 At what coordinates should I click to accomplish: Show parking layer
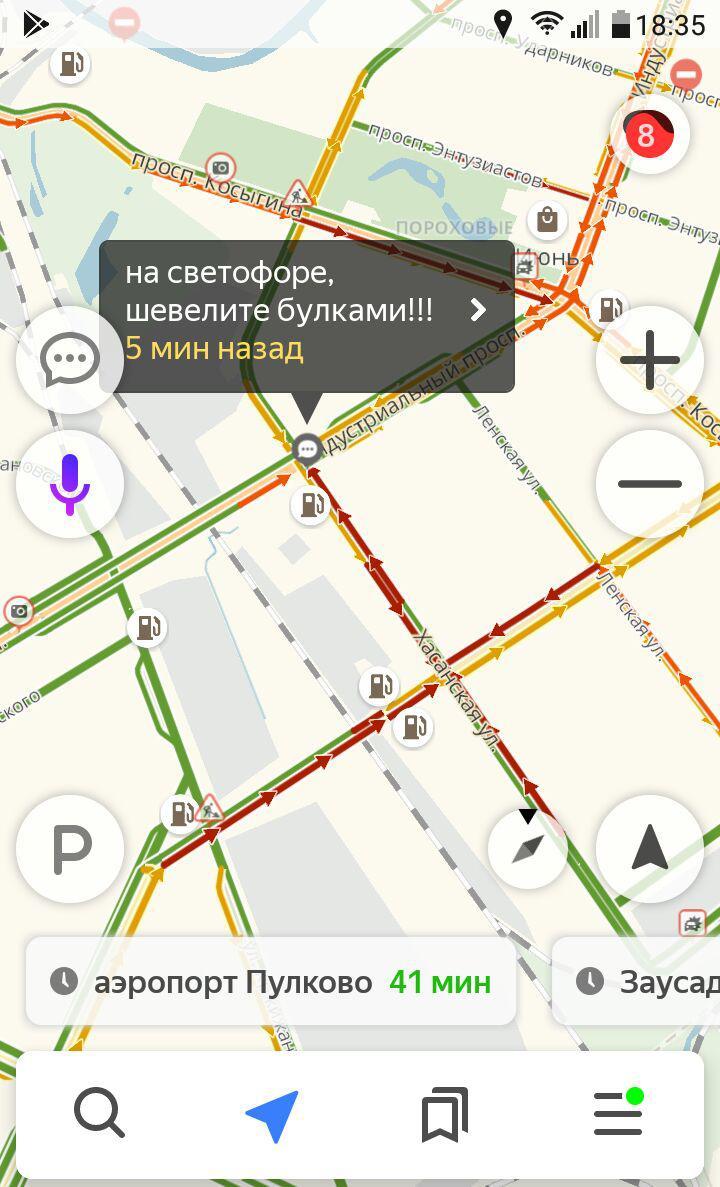(x=70, y=849)
